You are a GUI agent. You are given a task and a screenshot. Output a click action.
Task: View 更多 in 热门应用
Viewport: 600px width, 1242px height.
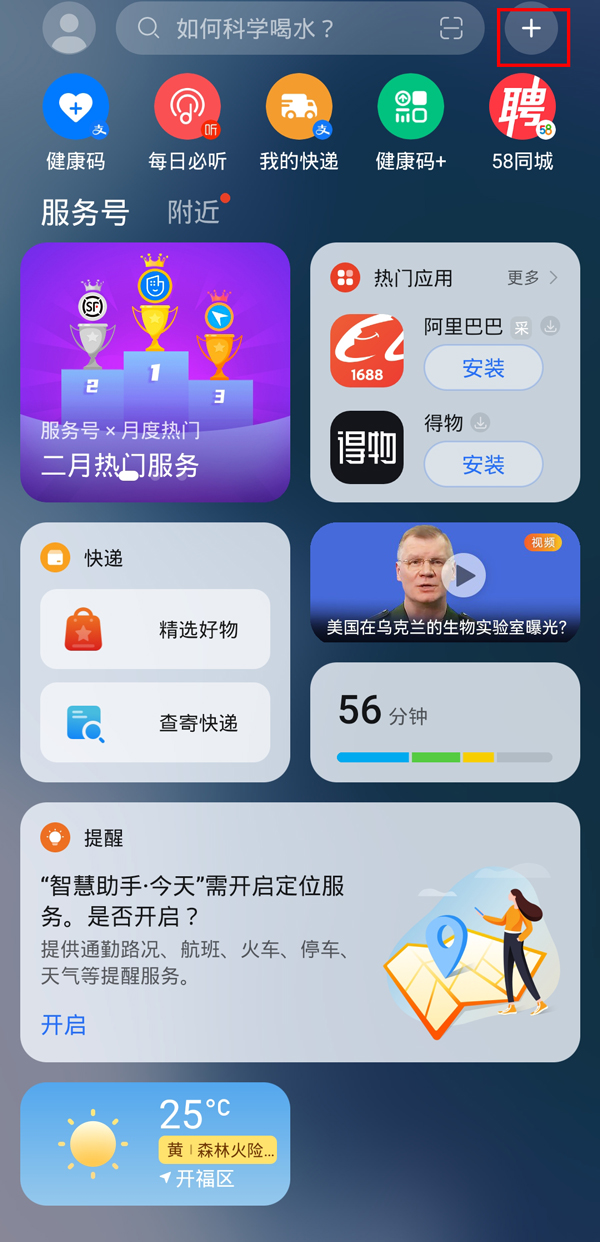[x=532, y=278]
